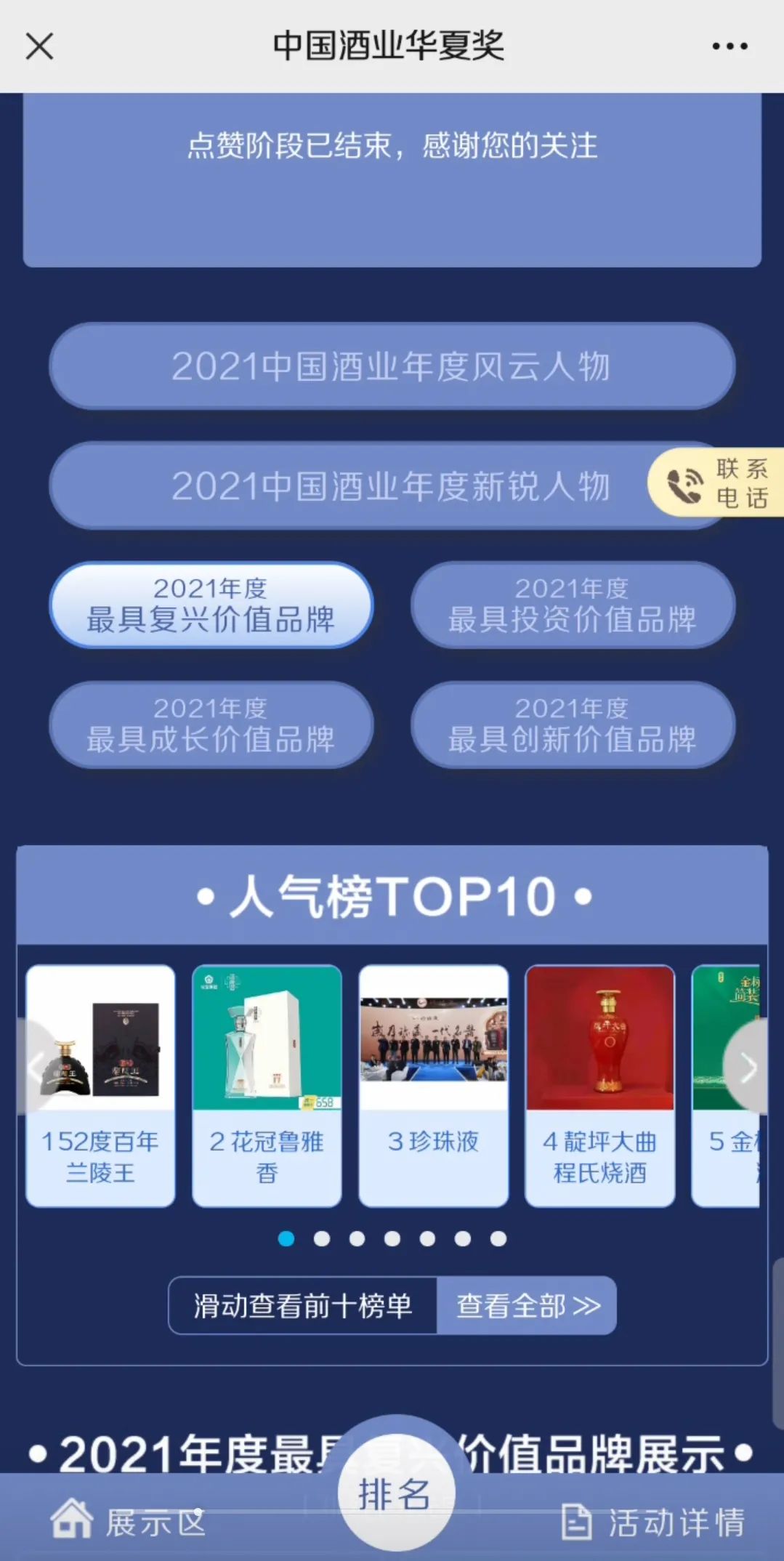The height and width of the screenshot is (1561, 784).
Task: Open the 花冠鲁雅香 card
Action: [267, 1086]
